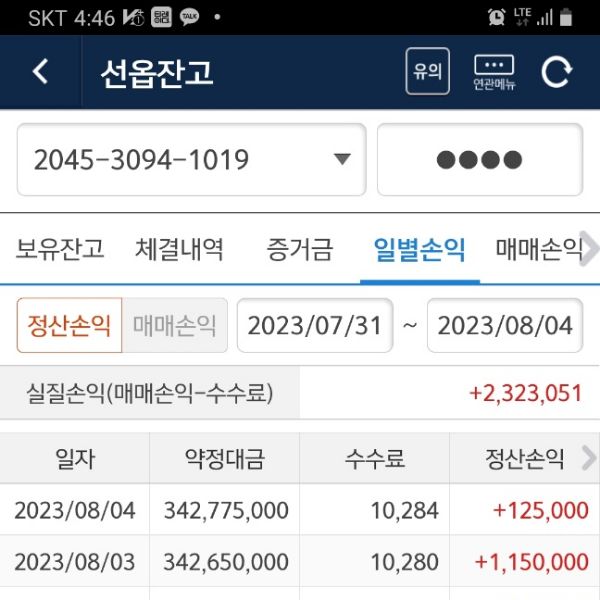Show more table columns after 정산손익
Screen dimensions: 600x600
[589, 459]
